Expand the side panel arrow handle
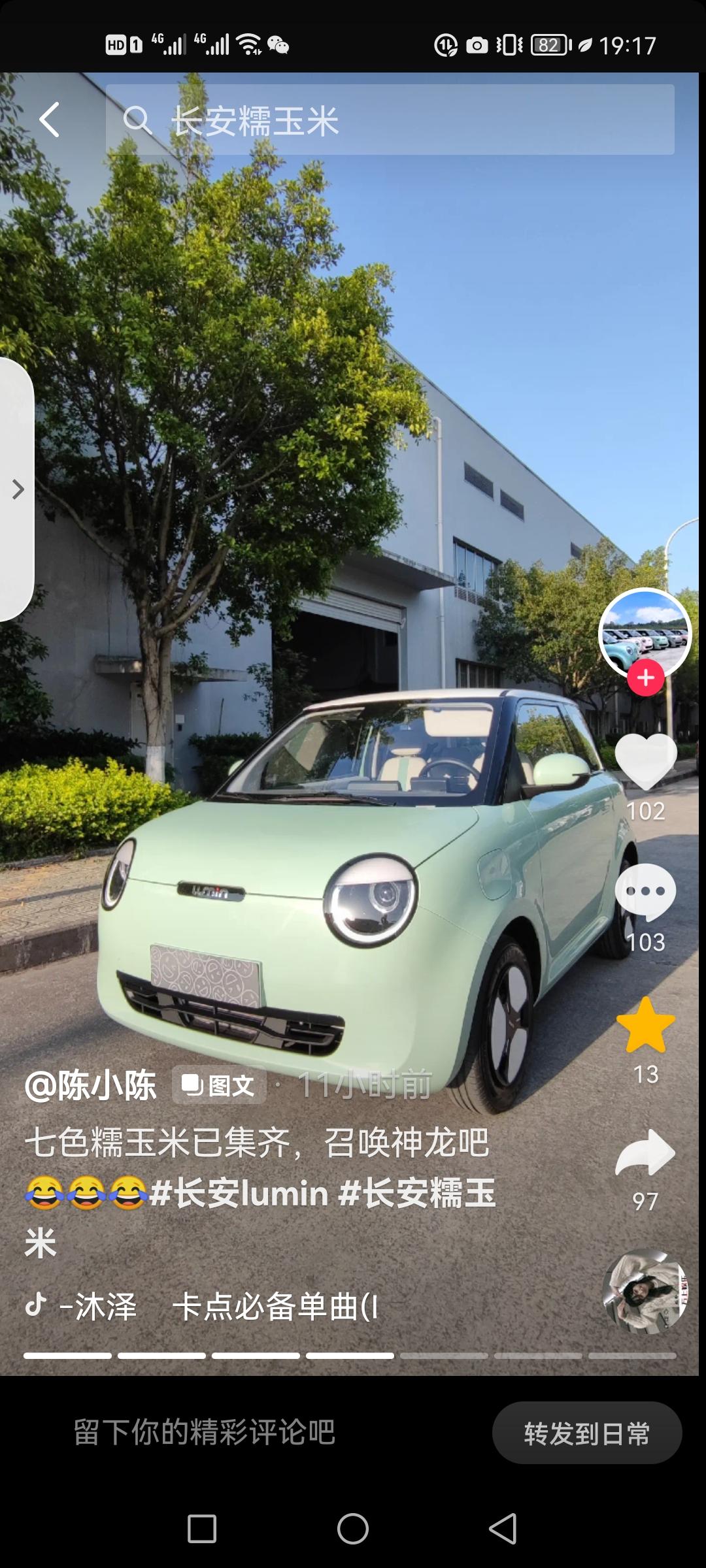The height and width of the screenshot is (1568, 706). pyautogui.click(x=18, y=489)
